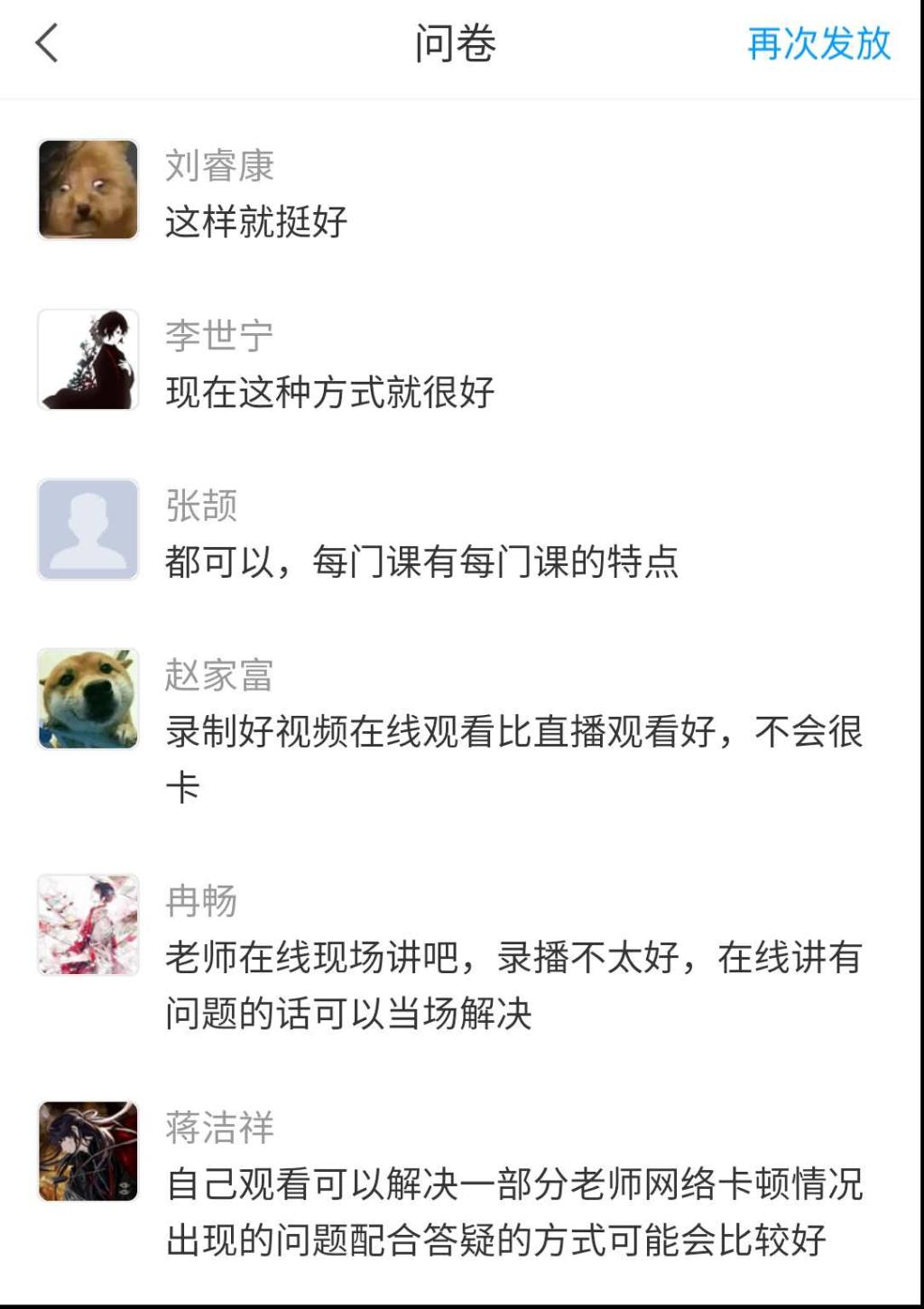Viewport: 924px width, 1309px height.
Task: Go back from the 问卷 page
Action: point(47,43)
